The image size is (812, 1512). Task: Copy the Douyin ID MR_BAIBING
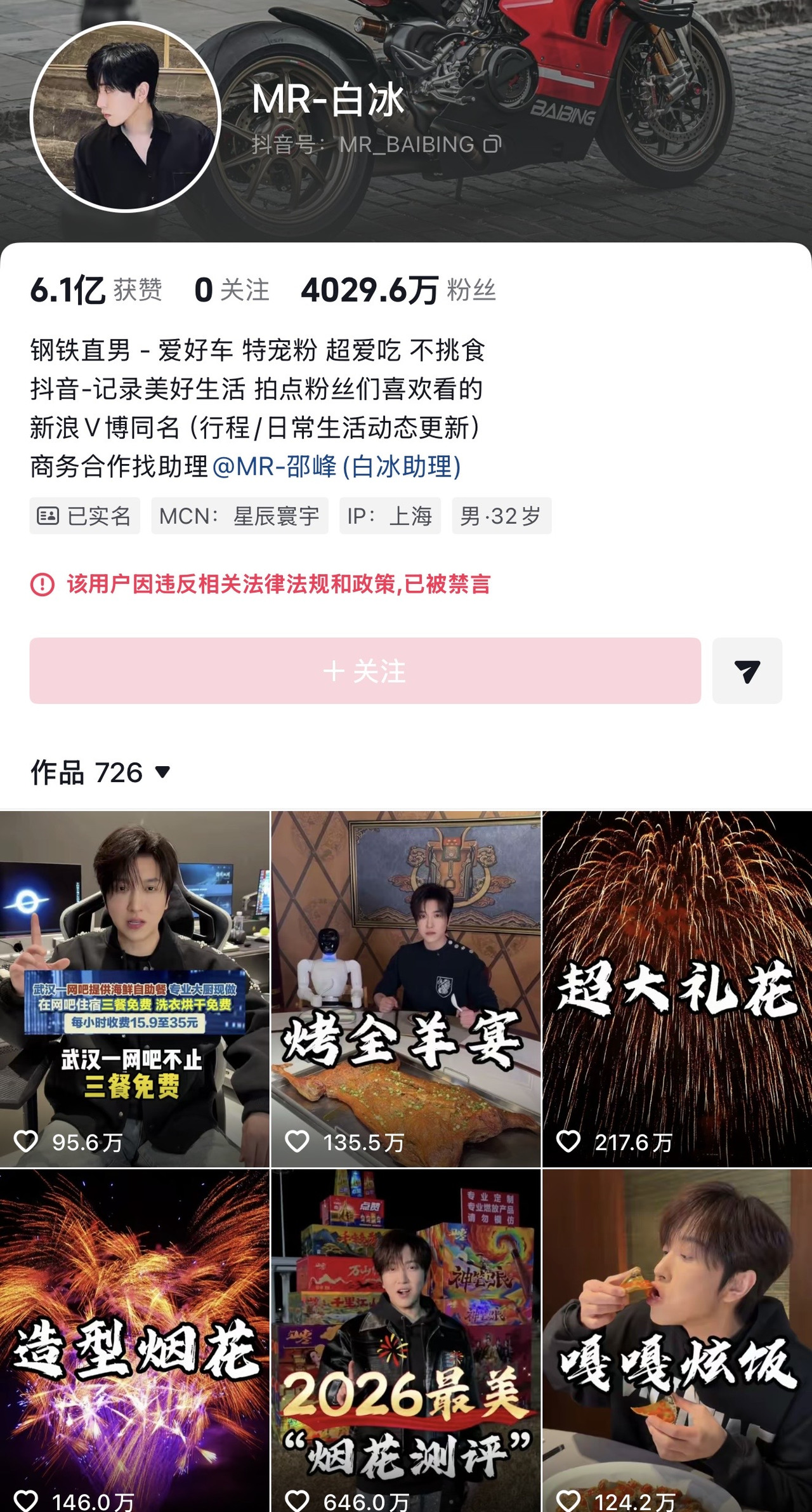coord(493,145)
